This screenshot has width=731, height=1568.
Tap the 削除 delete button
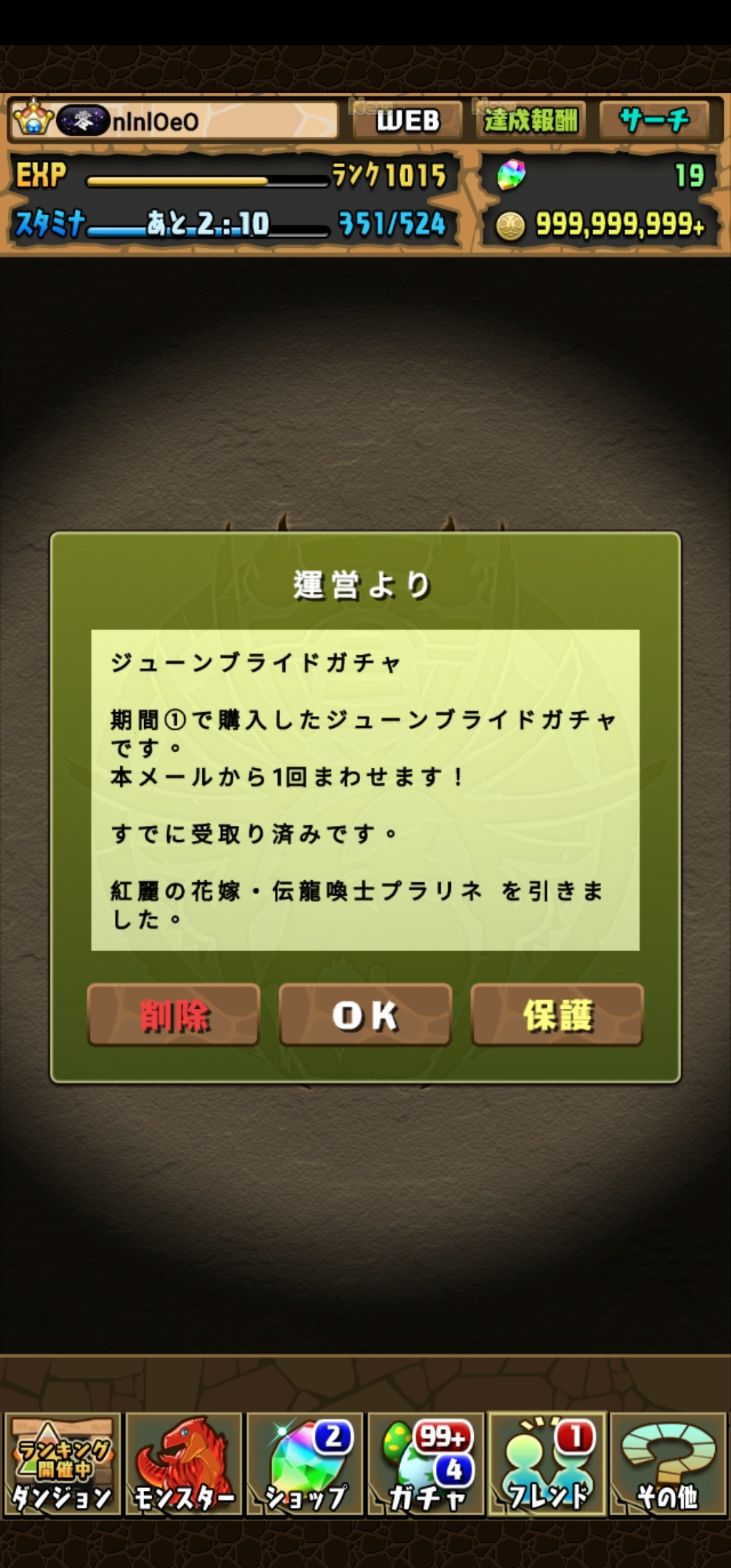click(x=173, y=1015)
